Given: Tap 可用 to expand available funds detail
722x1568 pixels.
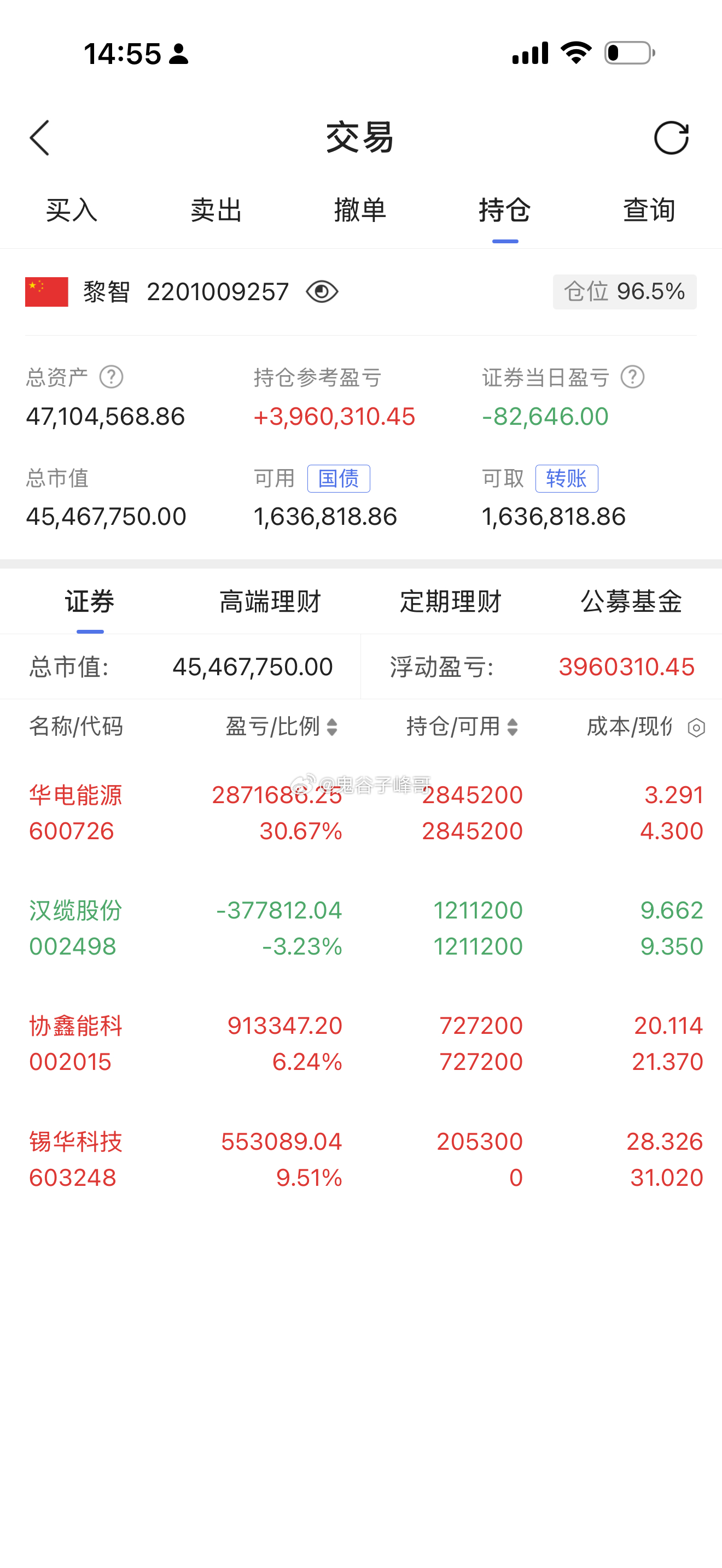Looking at the screenshot, I should coord(273,478).
